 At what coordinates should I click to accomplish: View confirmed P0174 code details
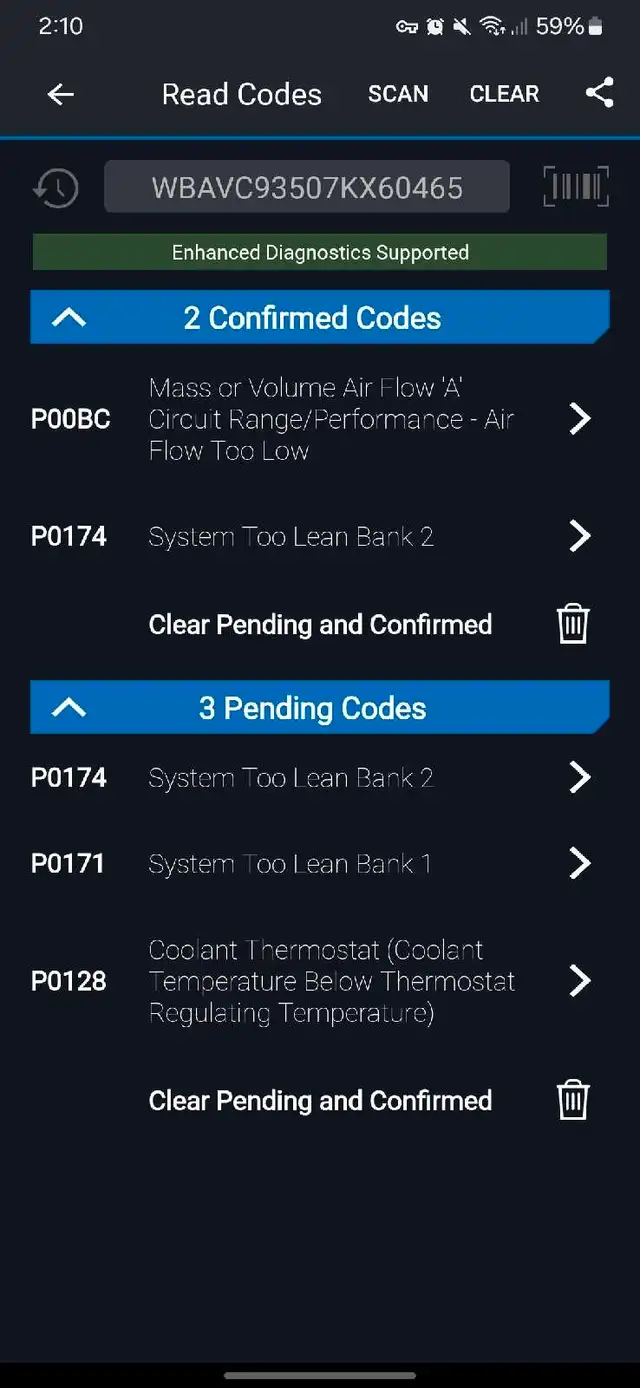(x=579, y=537)
